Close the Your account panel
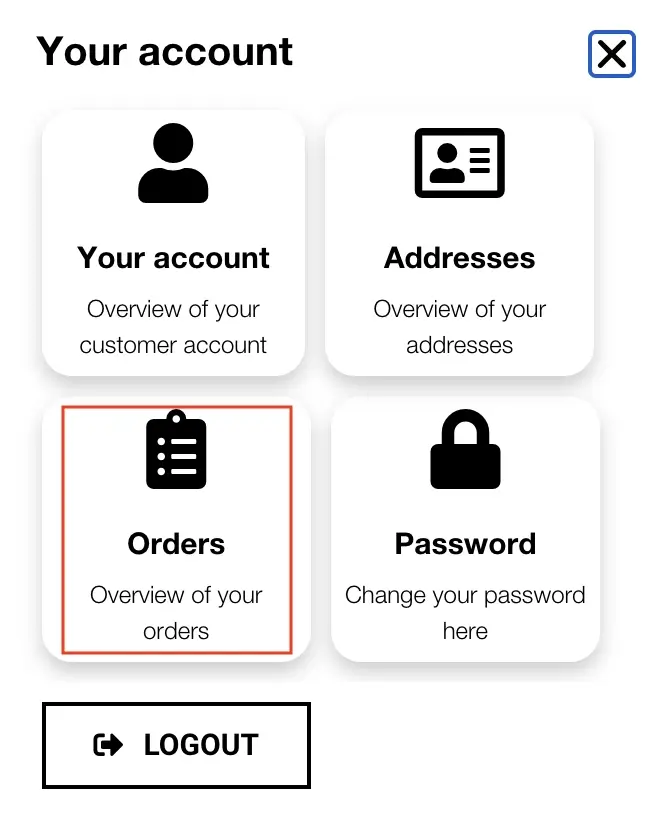The image size is (662, 826). [x=611, y=54]
